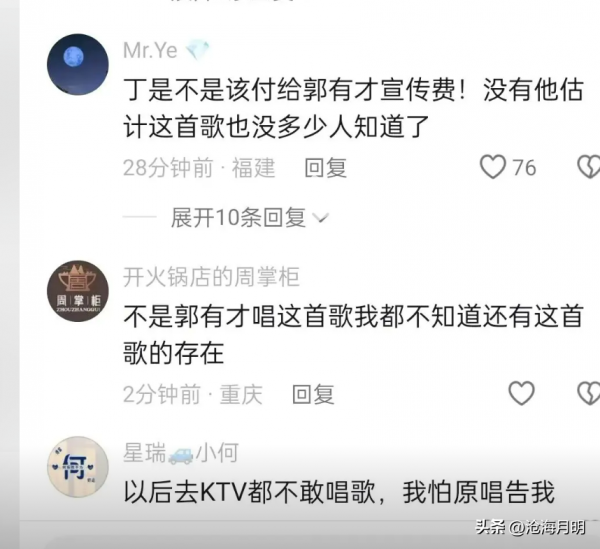Open Mr.Ye's profile avatar

click(78, 64)
